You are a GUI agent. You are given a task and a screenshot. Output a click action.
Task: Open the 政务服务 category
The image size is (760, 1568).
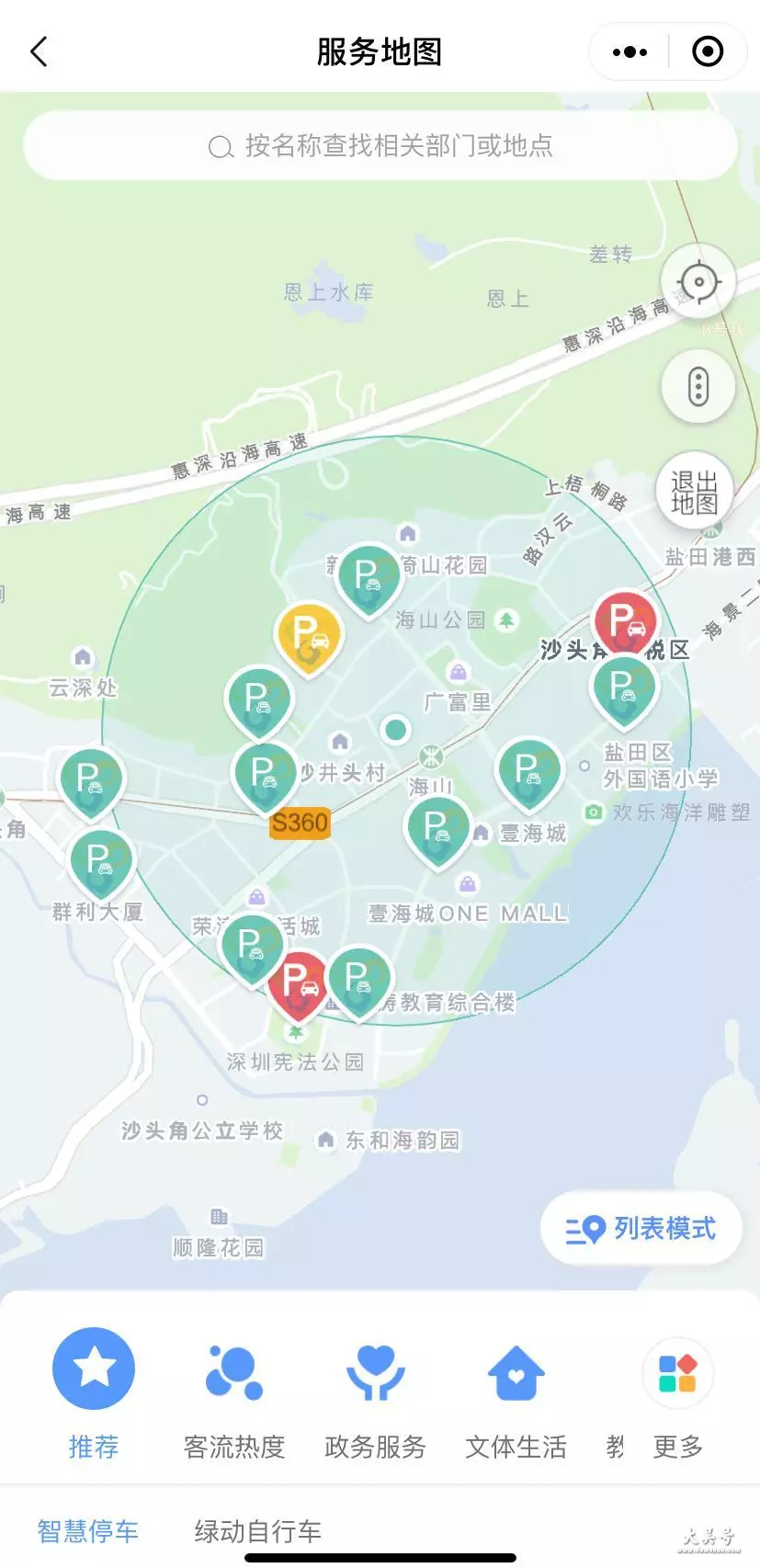[375, 1395]
